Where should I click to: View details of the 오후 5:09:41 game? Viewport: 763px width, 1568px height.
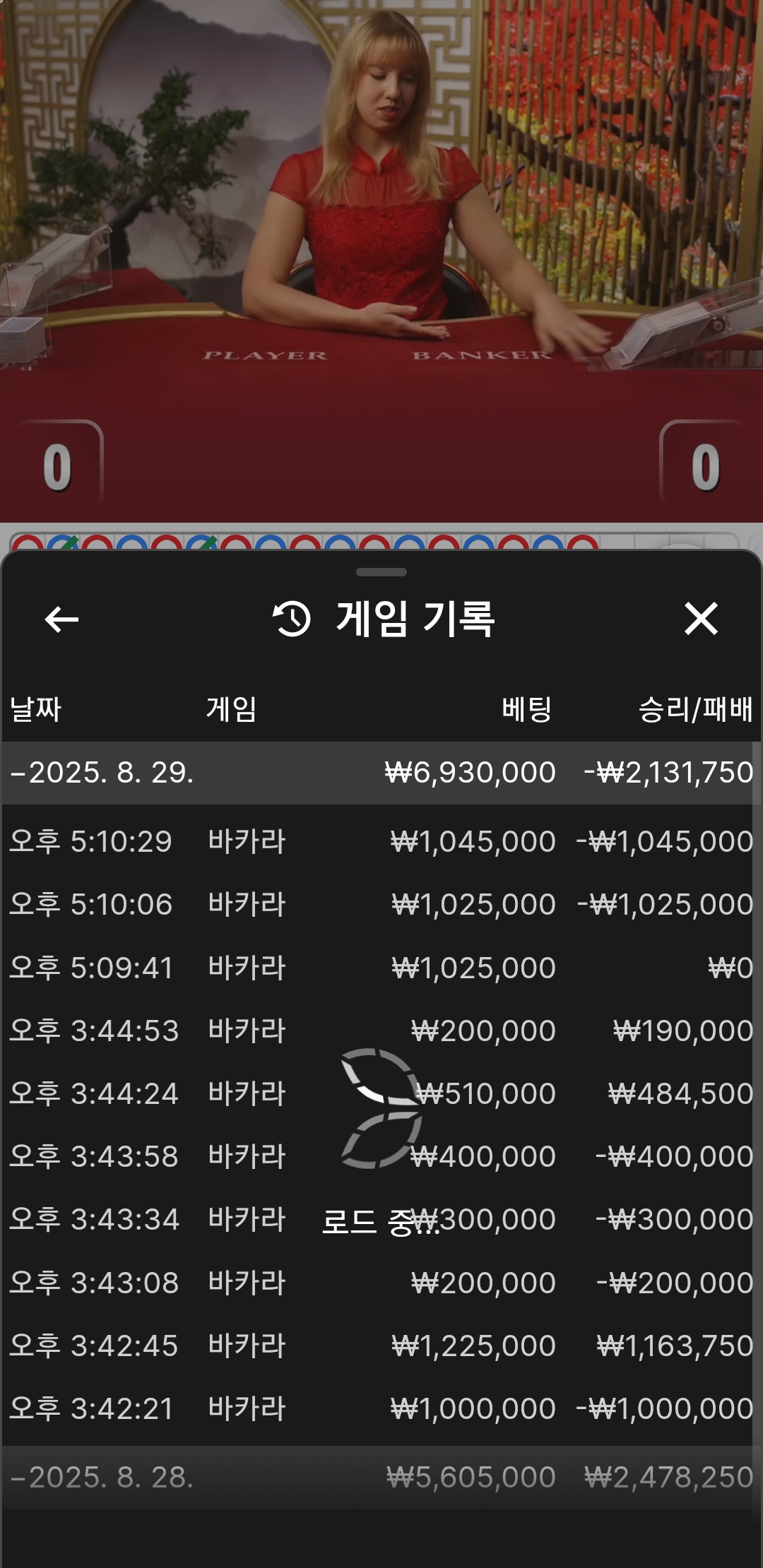pos(381,968)
